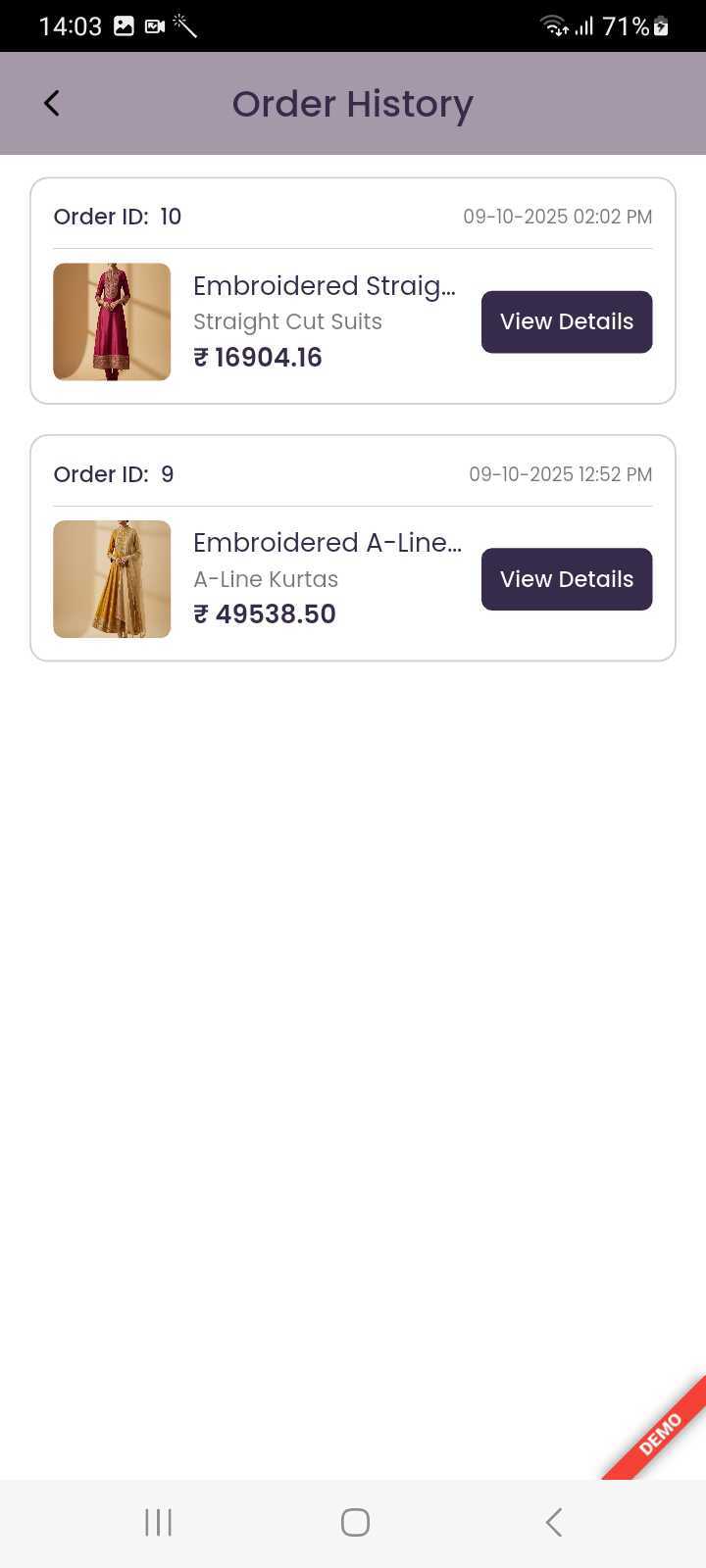View details for Order ID 10

point(566,321)
